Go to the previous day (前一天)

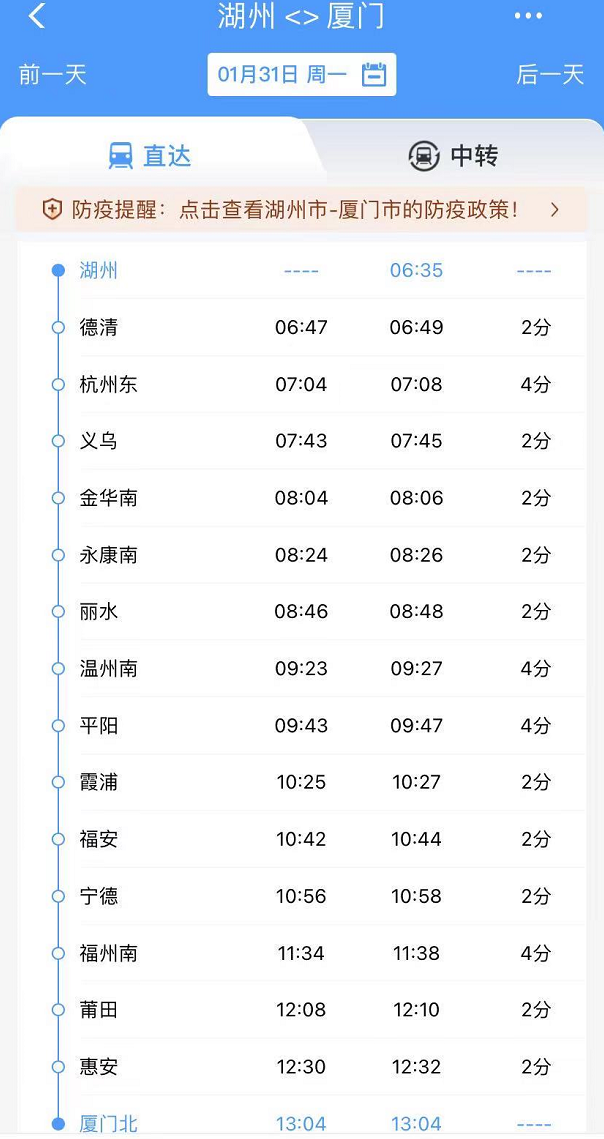tap(53, 75)
